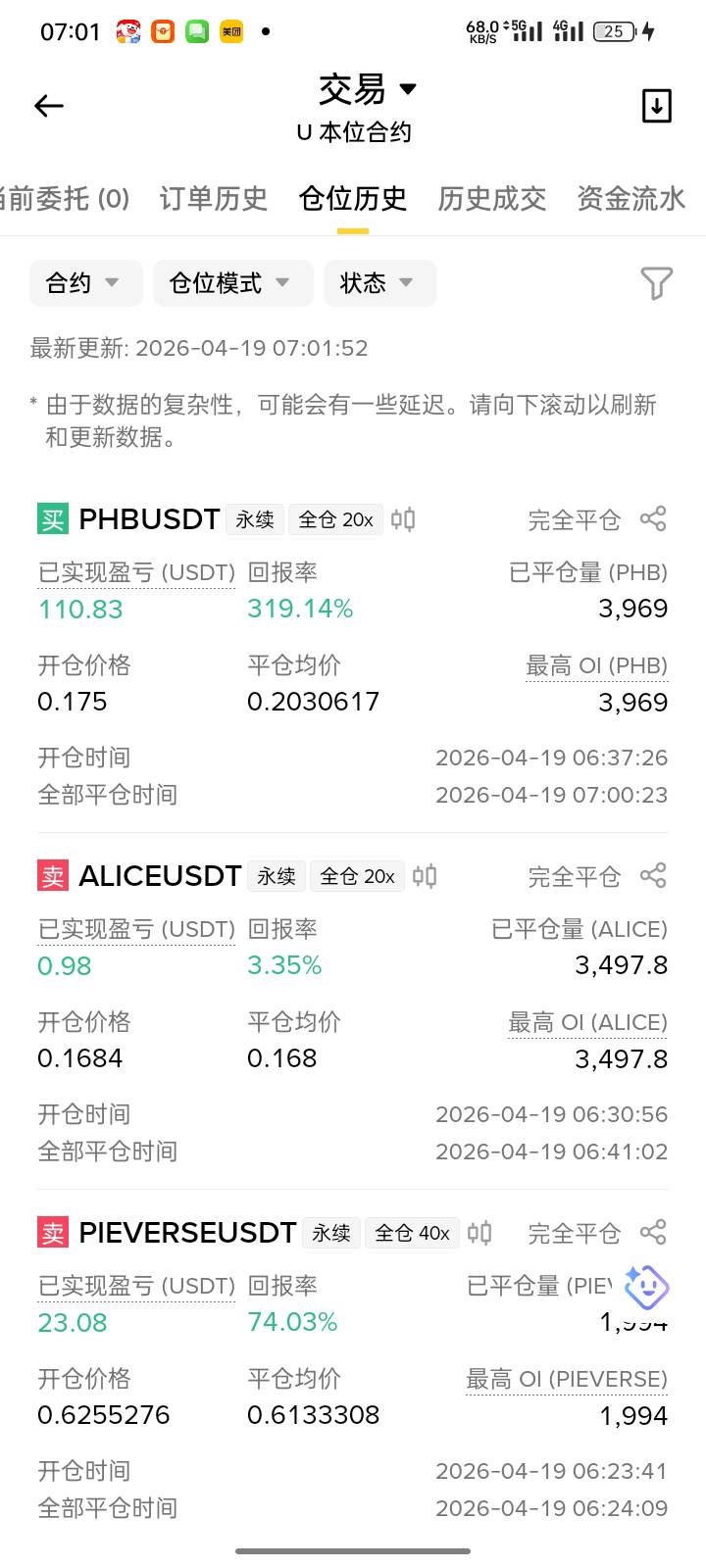706x1568 pixels.
Task: Tap 已实现盈亏 label under PHBUSDT for details
Action: pos(136,573)
